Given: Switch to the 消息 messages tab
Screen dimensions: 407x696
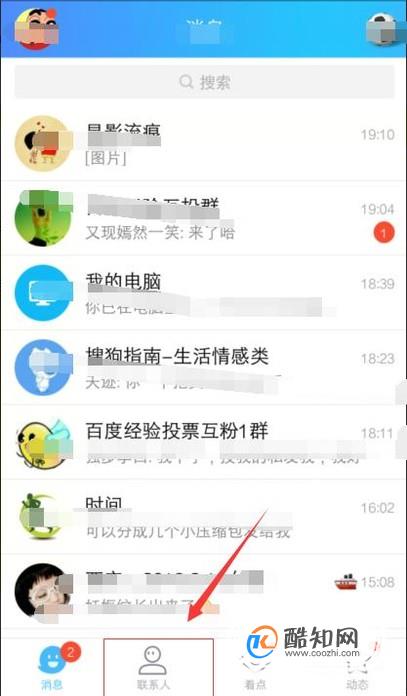Looking at the screenshot, I should (x=52, y=667).
